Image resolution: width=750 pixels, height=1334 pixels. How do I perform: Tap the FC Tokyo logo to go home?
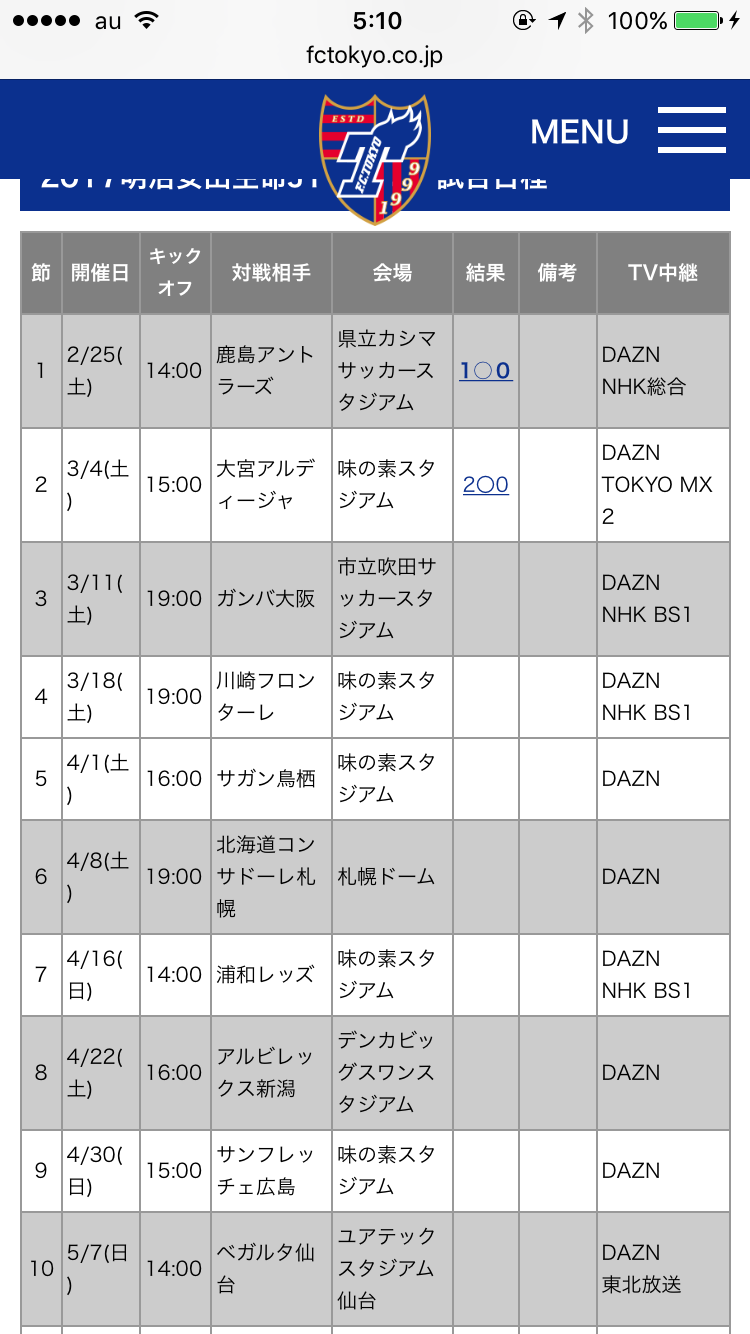coord(375,159)
